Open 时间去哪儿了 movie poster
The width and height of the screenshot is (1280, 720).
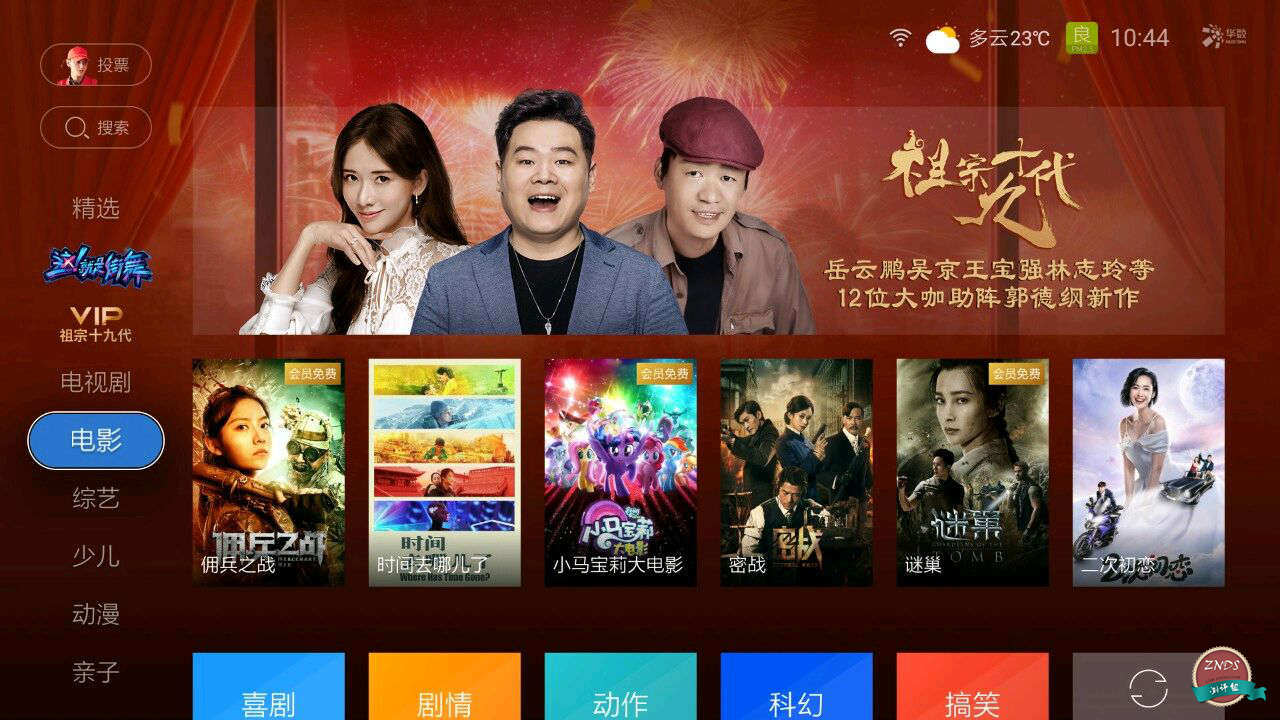point(444,472)
